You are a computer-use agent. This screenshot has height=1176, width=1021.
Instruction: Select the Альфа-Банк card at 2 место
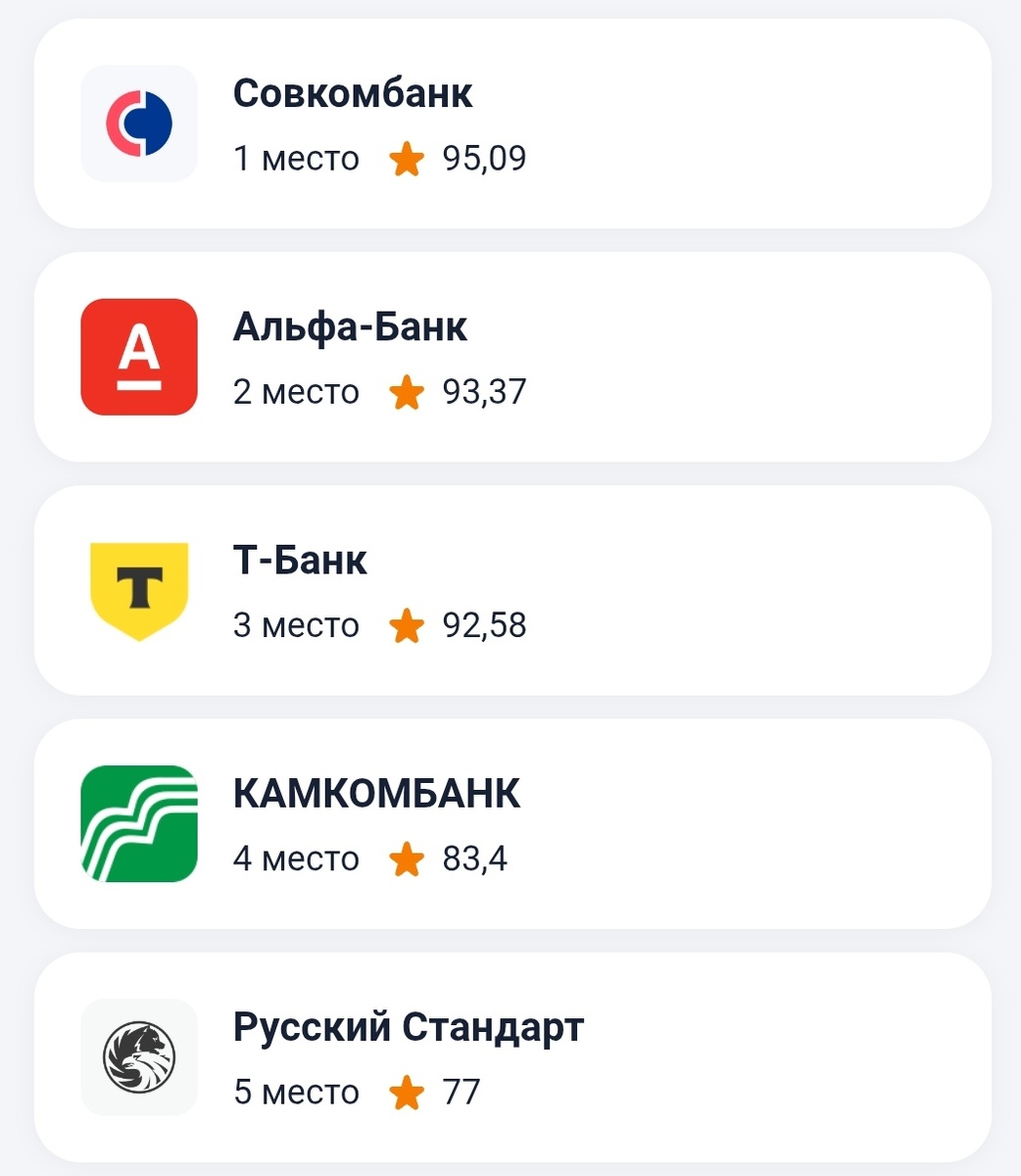pos(510,358)
